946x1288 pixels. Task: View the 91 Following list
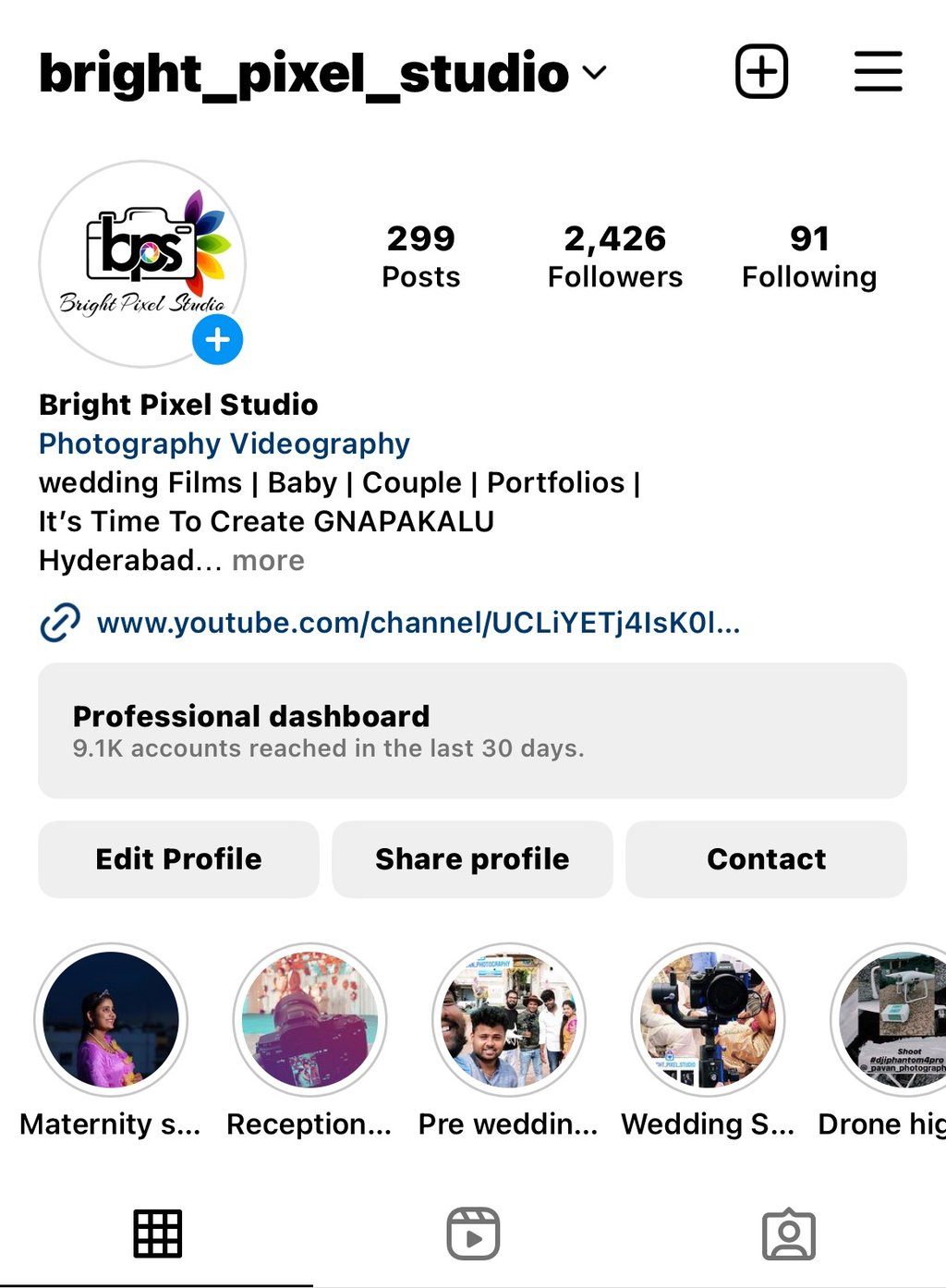point(808,257)
